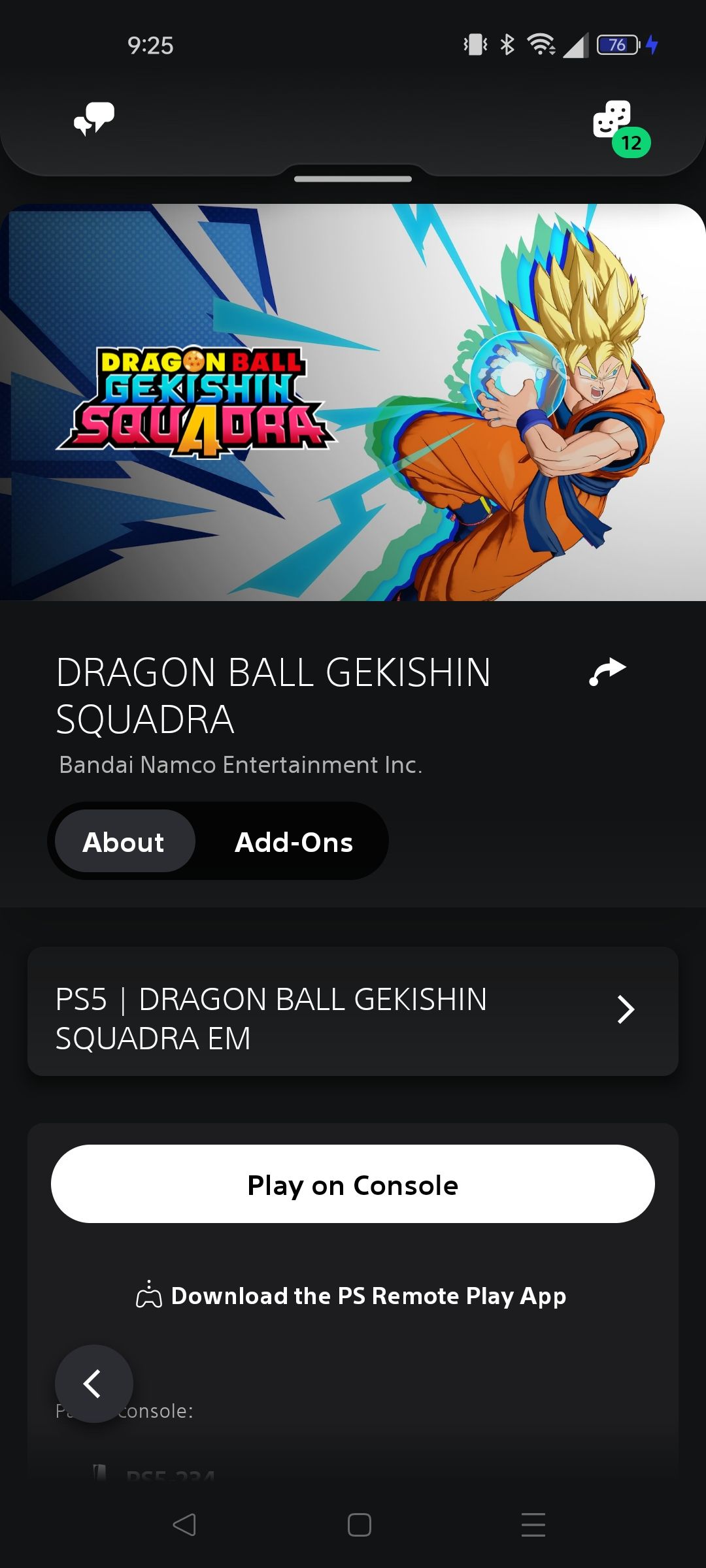The image size is (706, 1568).
Task: Switch to the Add-Ons tab
Action: click(x=294, y=841)
